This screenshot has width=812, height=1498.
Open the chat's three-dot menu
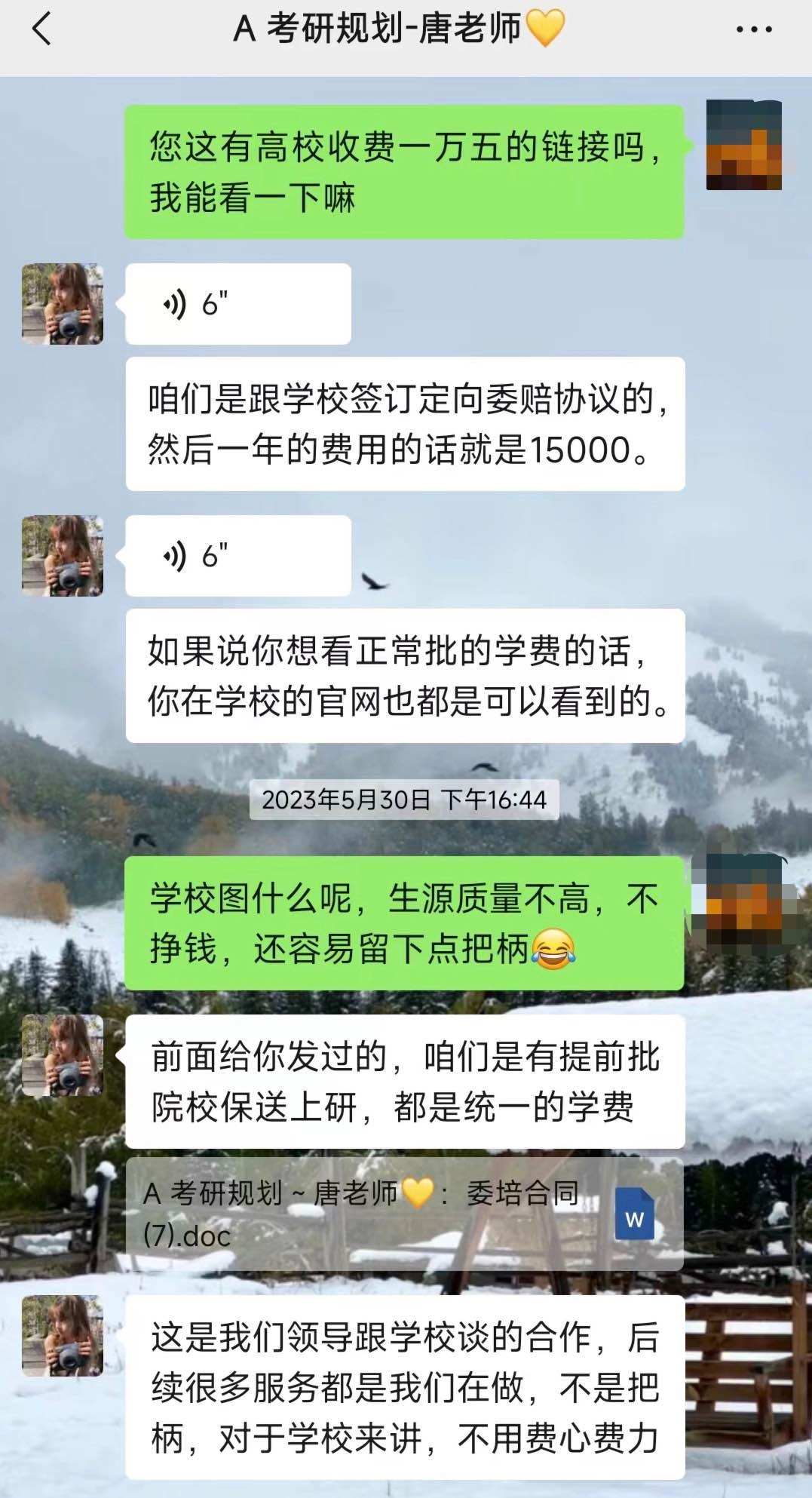point(753,30)
